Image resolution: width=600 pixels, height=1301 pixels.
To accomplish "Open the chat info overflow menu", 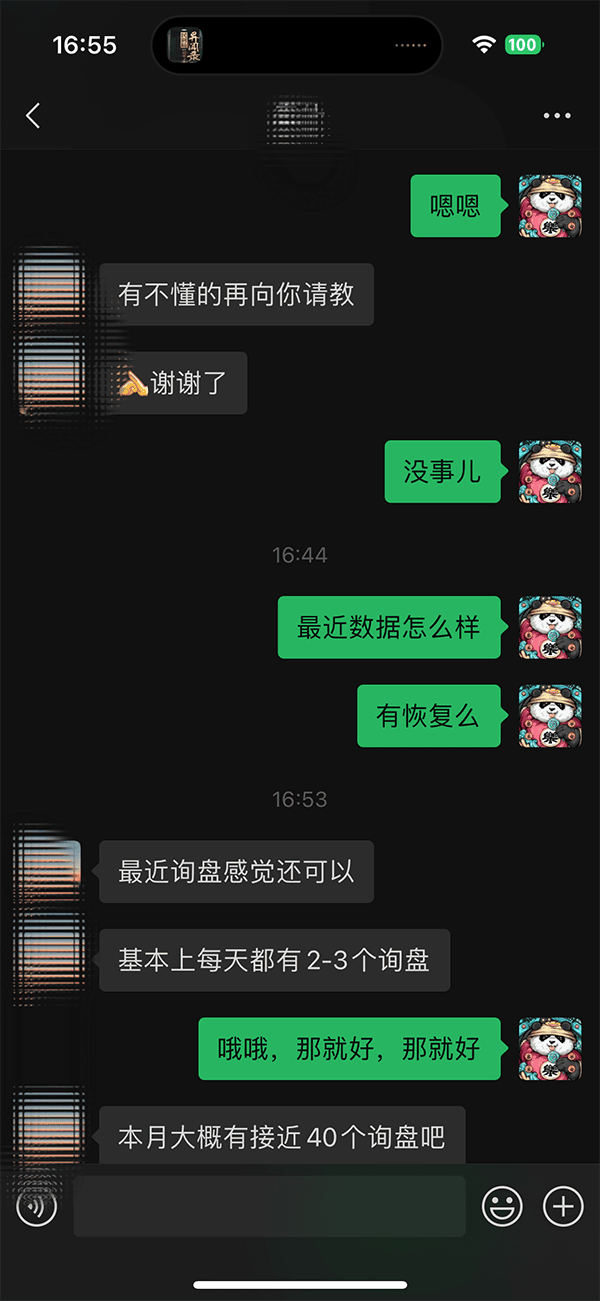I will (557, 116).
